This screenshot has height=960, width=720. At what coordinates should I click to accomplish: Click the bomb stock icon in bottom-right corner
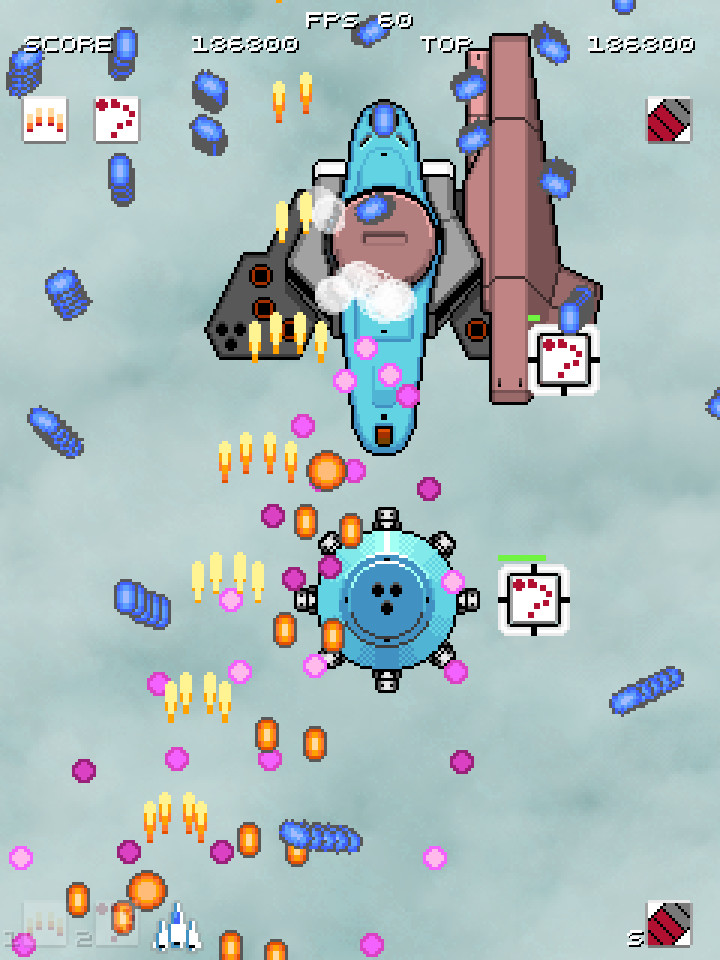tap(669, 925)
